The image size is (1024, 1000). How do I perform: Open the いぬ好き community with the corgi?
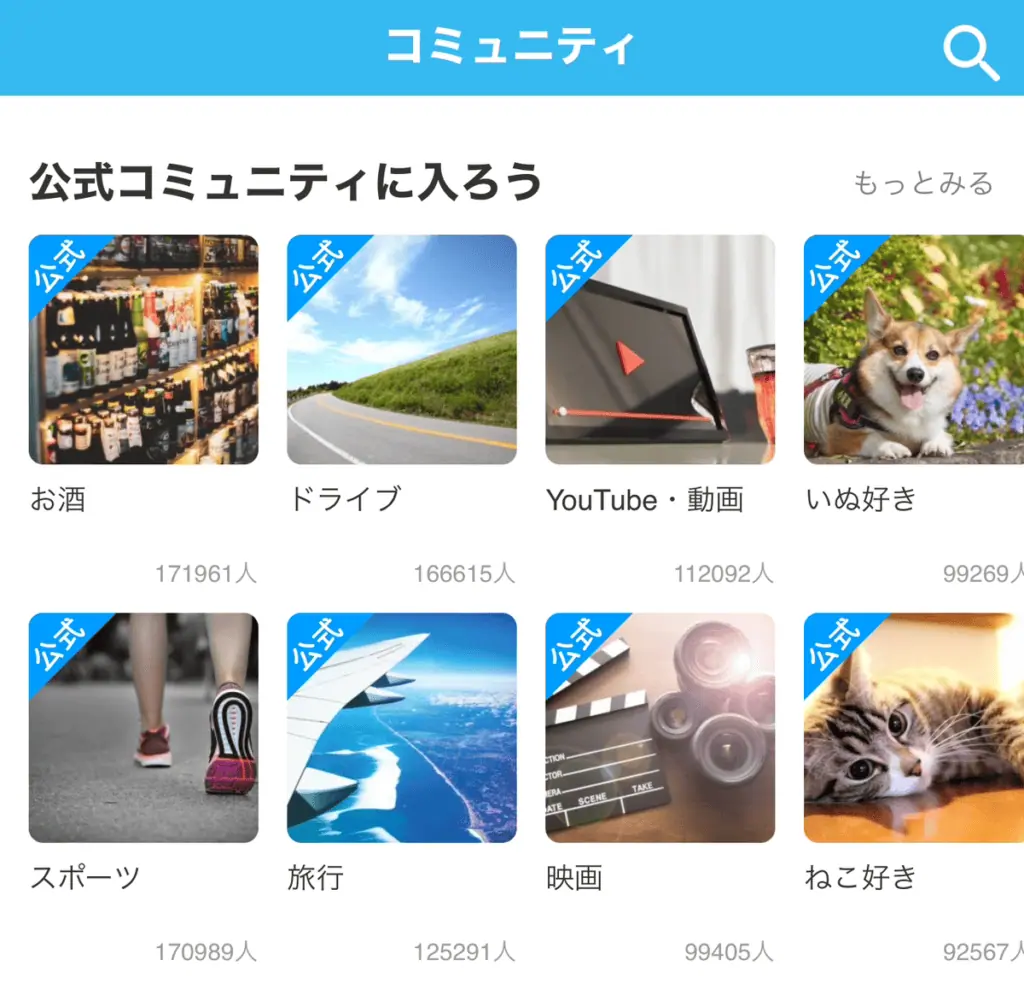pyautogui.click(x=913, y=350)
